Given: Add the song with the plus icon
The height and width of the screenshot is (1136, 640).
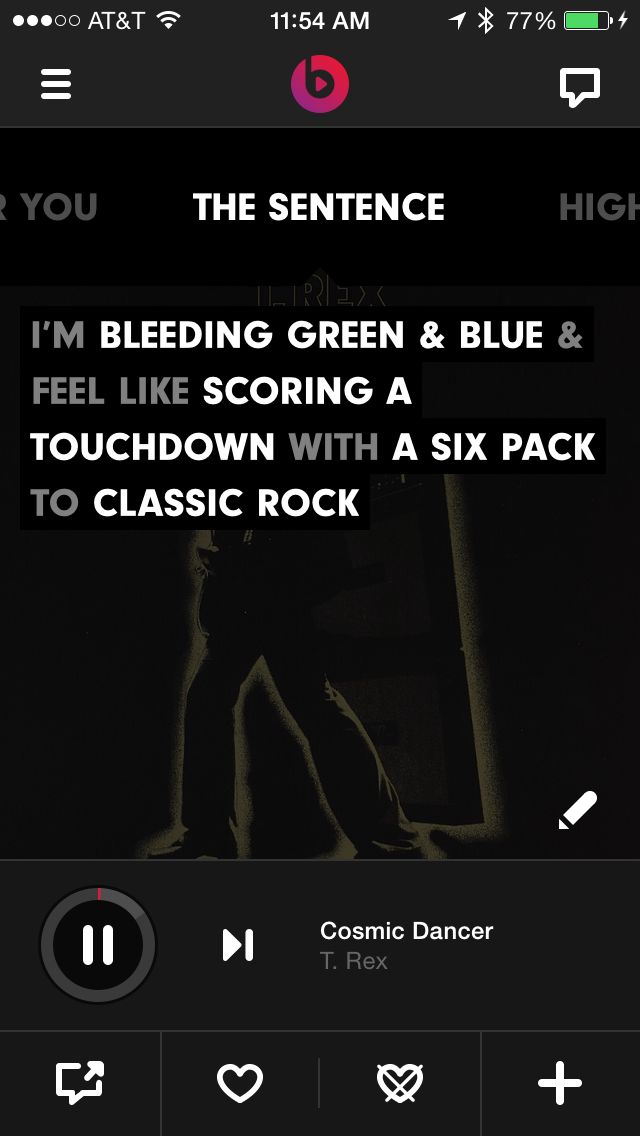Looking at the screenshot, I should coord(560,1083).
